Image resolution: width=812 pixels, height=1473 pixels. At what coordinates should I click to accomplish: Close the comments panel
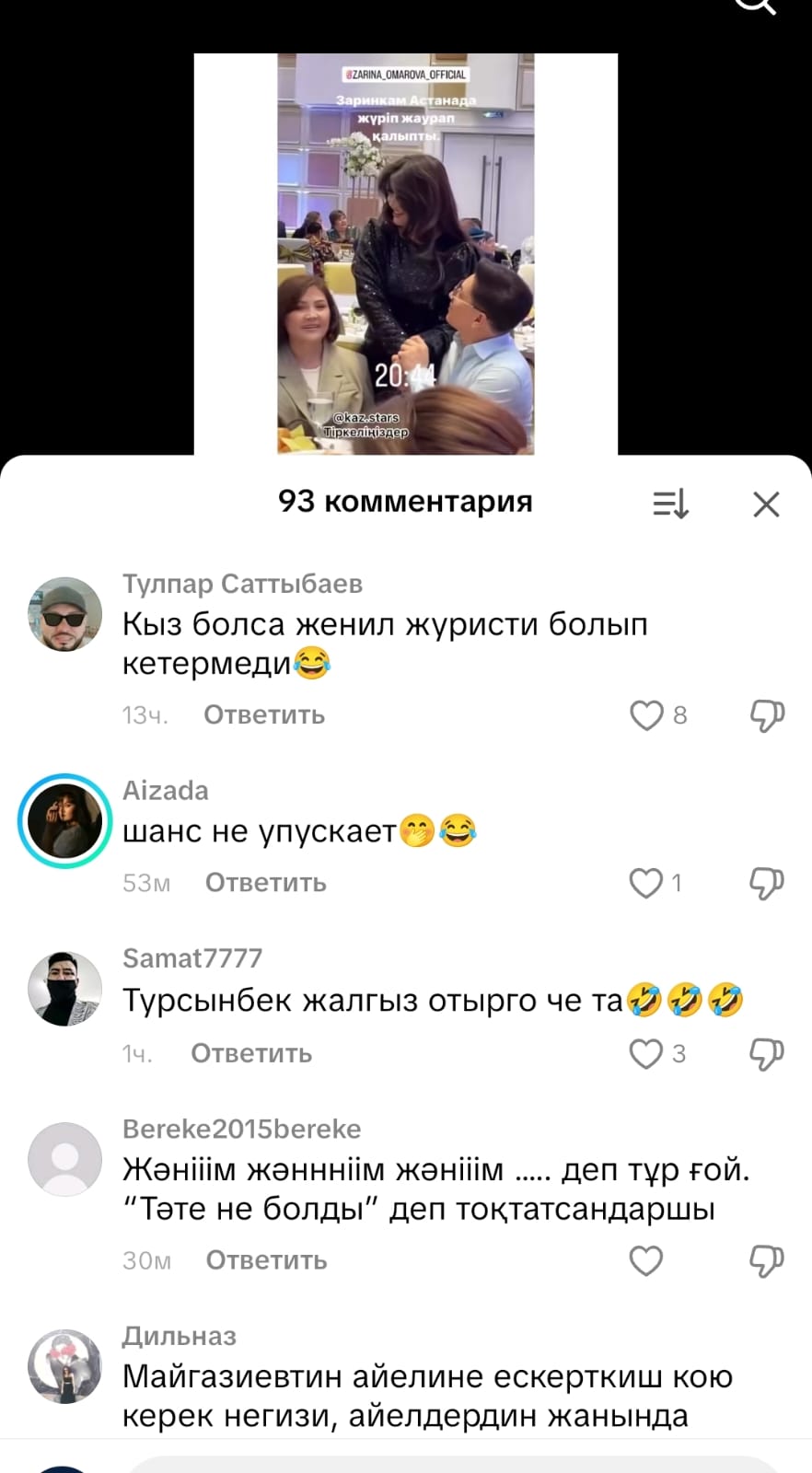coord(766,504)
